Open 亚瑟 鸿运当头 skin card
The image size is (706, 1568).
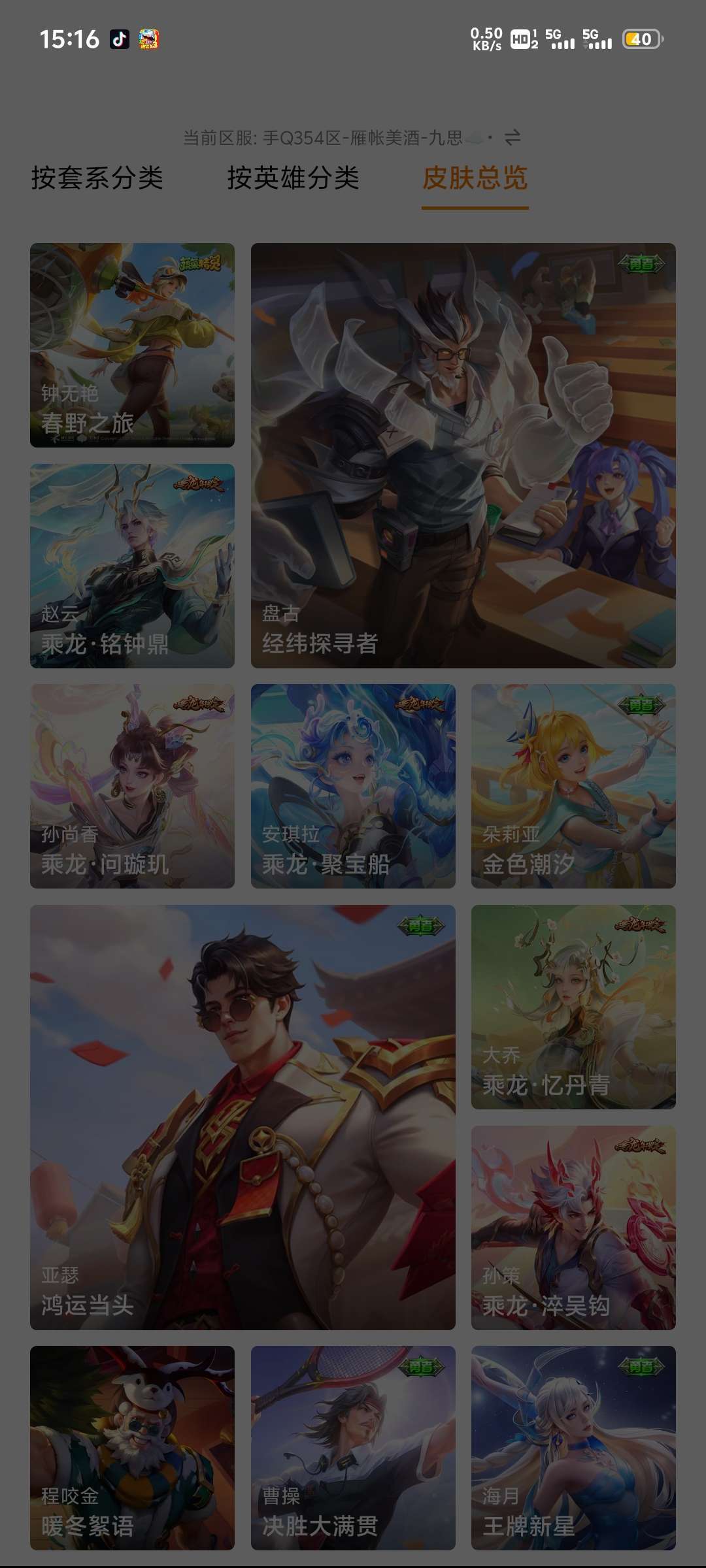(x=243, y=1117)
